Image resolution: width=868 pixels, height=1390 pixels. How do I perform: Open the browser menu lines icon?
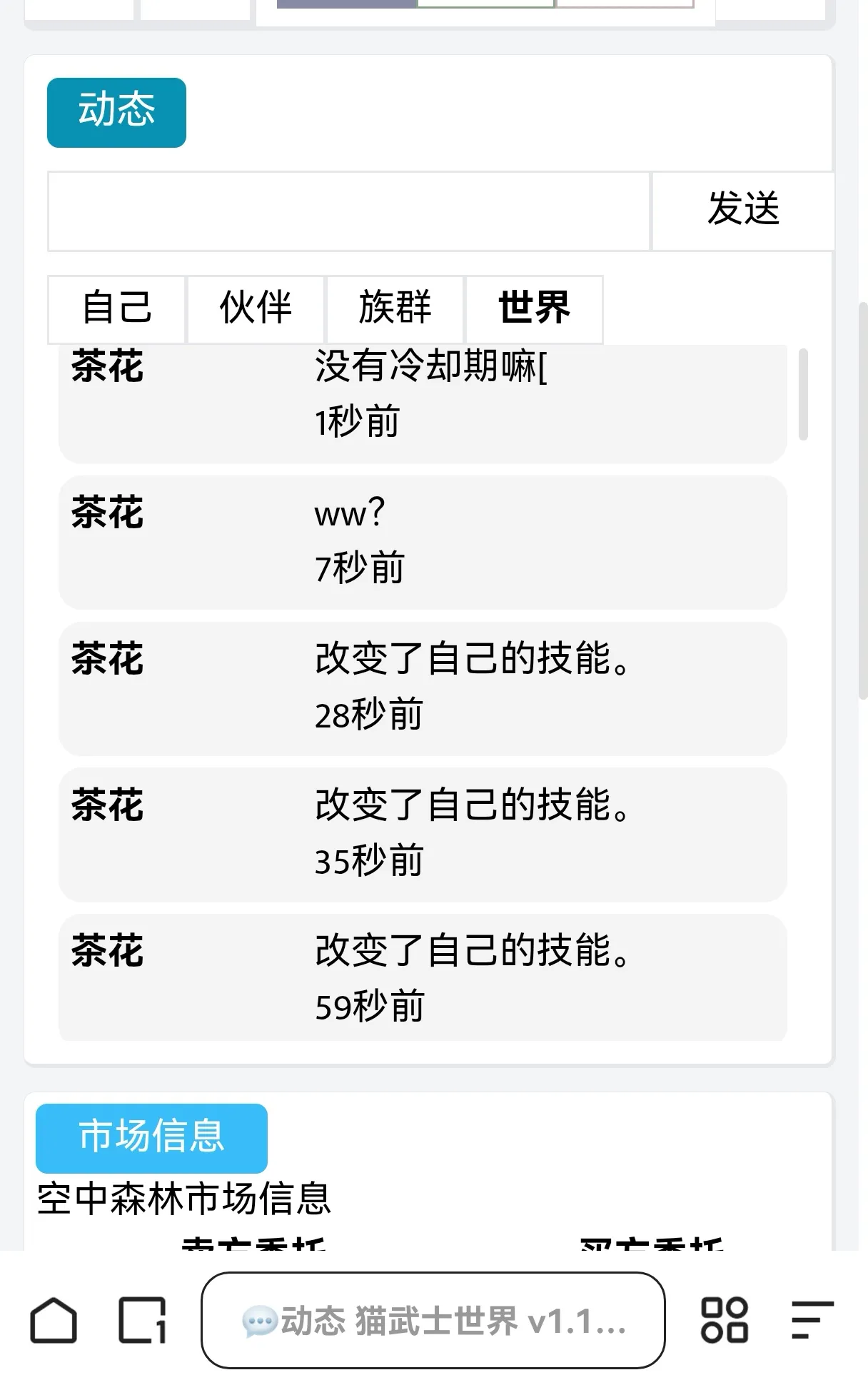[x=812, y=1320]
